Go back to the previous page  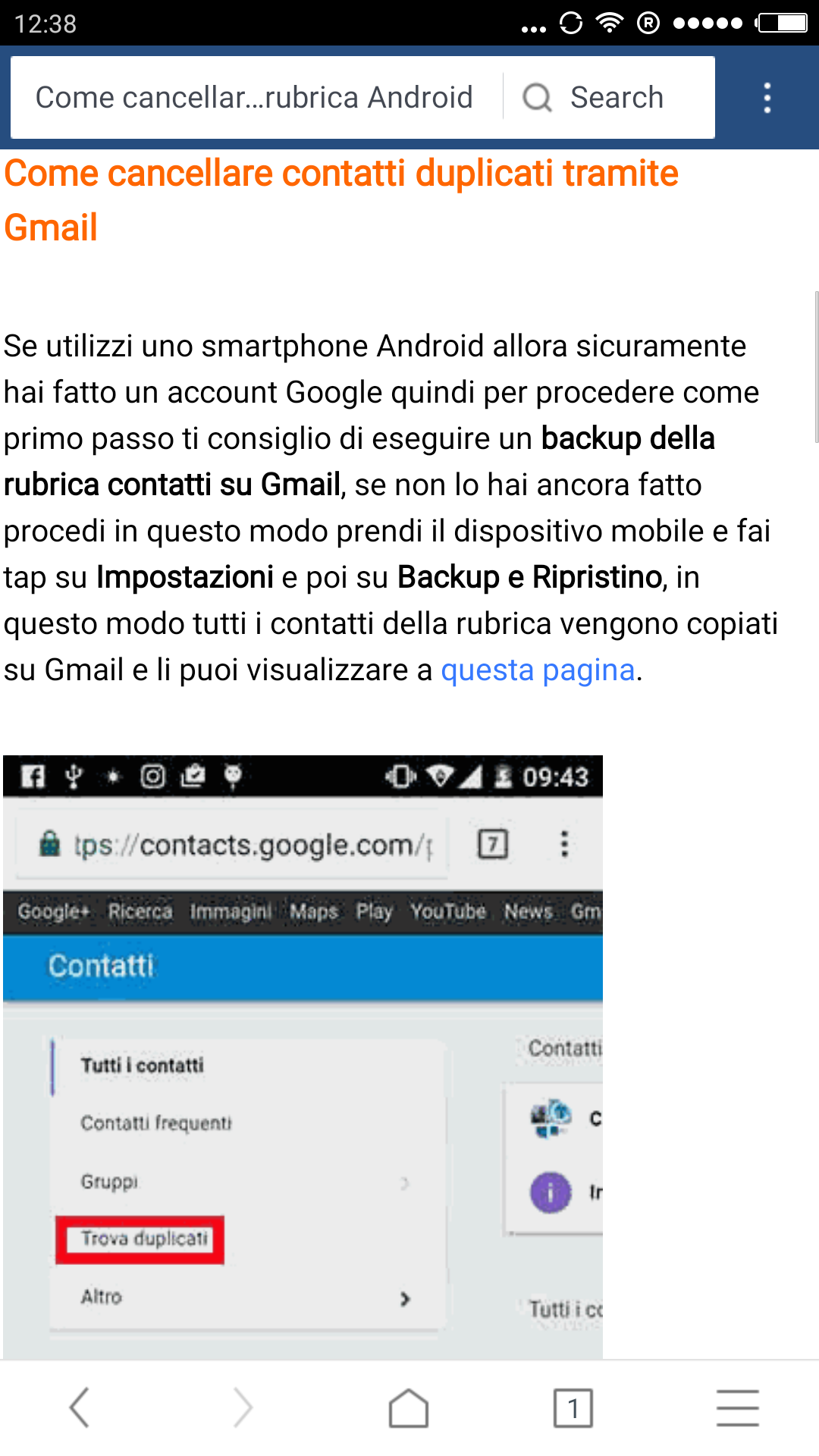[x=80, y=1407]
